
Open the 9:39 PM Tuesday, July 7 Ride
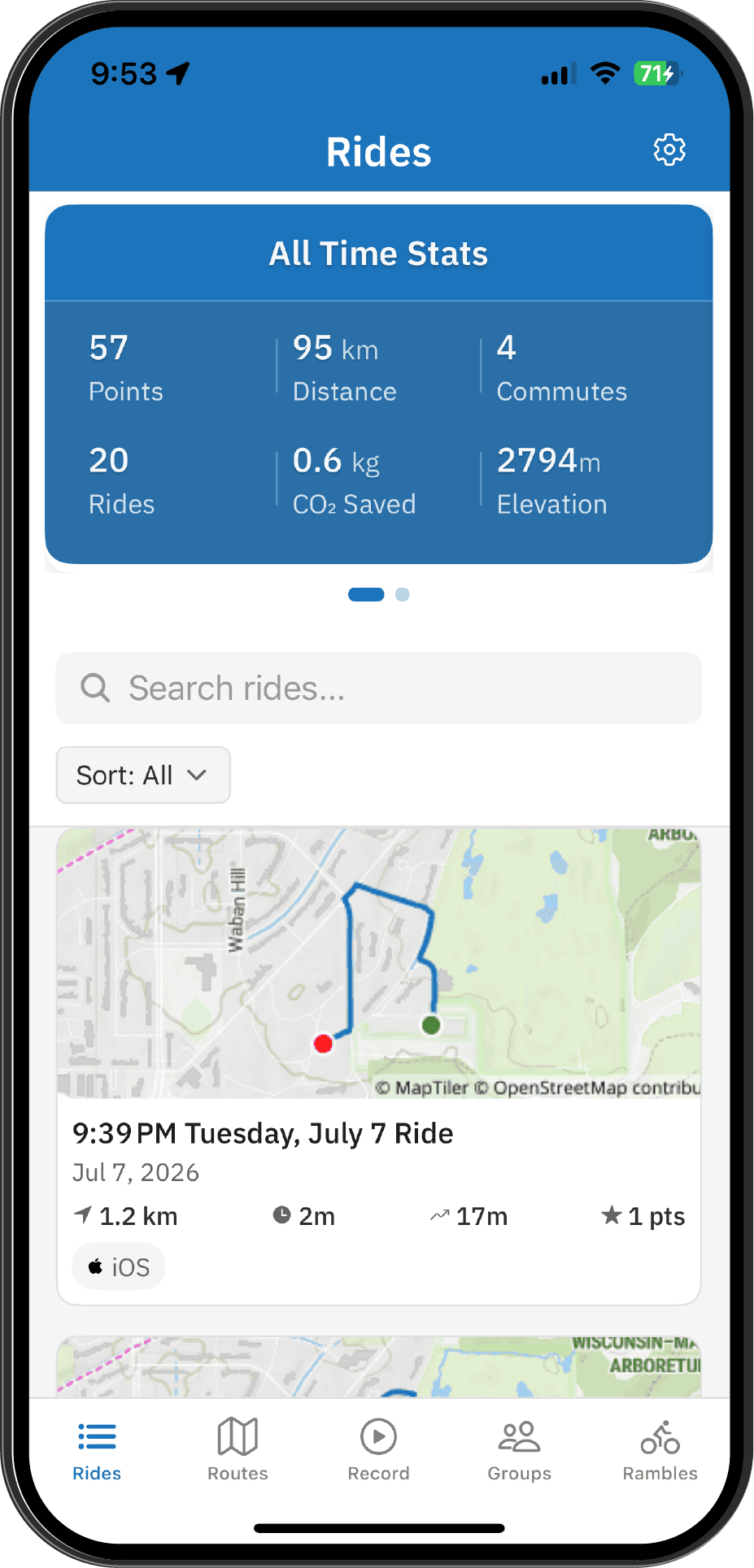tap(378, 1066)
